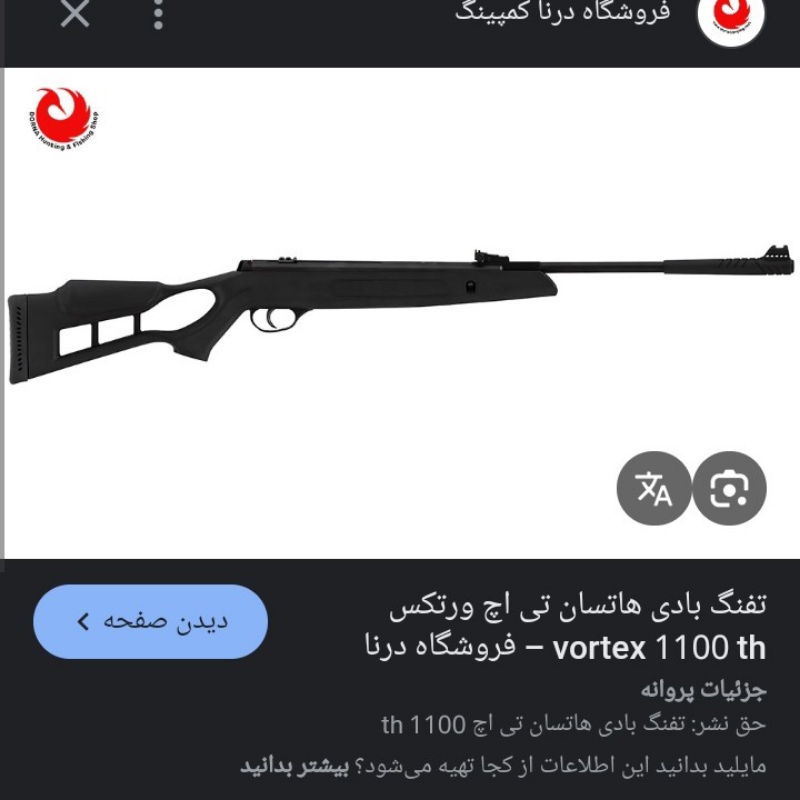This screenshot has width=800, height=800.
Task: Close the image viewer
Action: point(75,14)
